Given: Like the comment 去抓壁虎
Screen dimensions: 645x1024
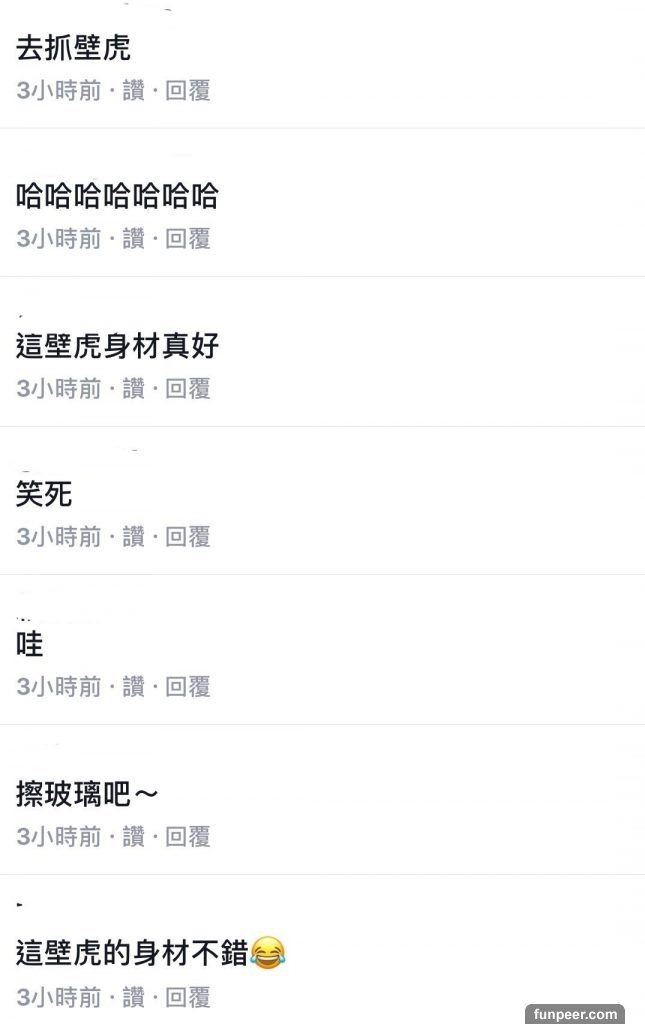Looking at the screenshot, I should click(x=133, y=91).
